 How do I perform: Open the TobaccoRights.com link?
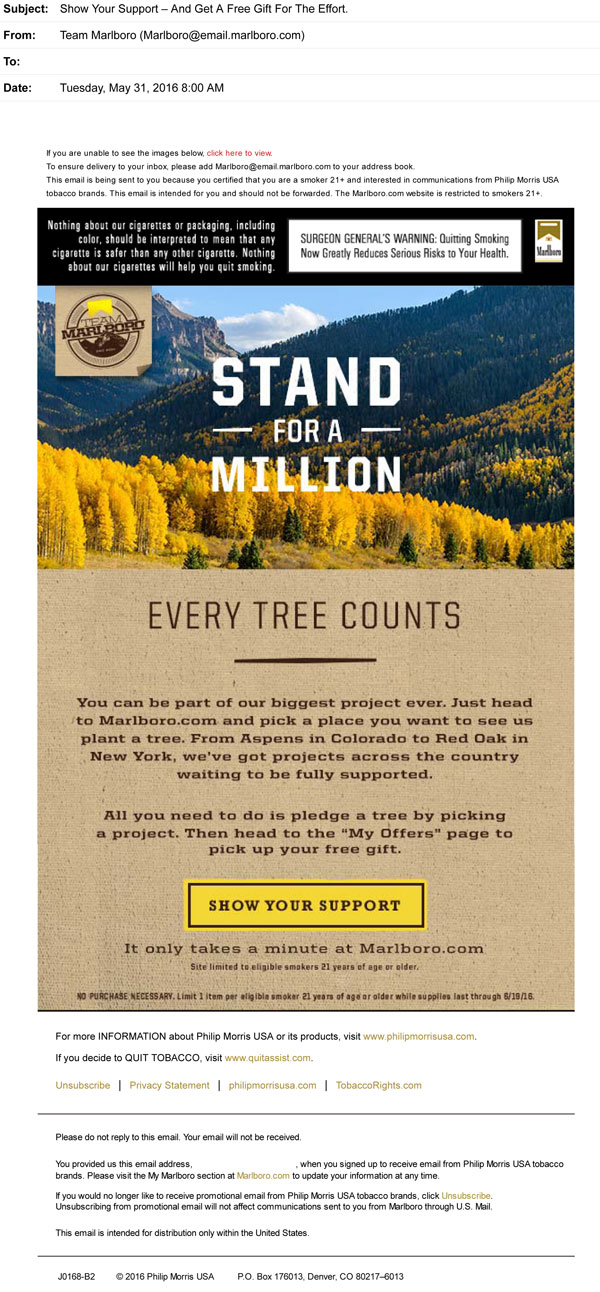(378, 1085)
